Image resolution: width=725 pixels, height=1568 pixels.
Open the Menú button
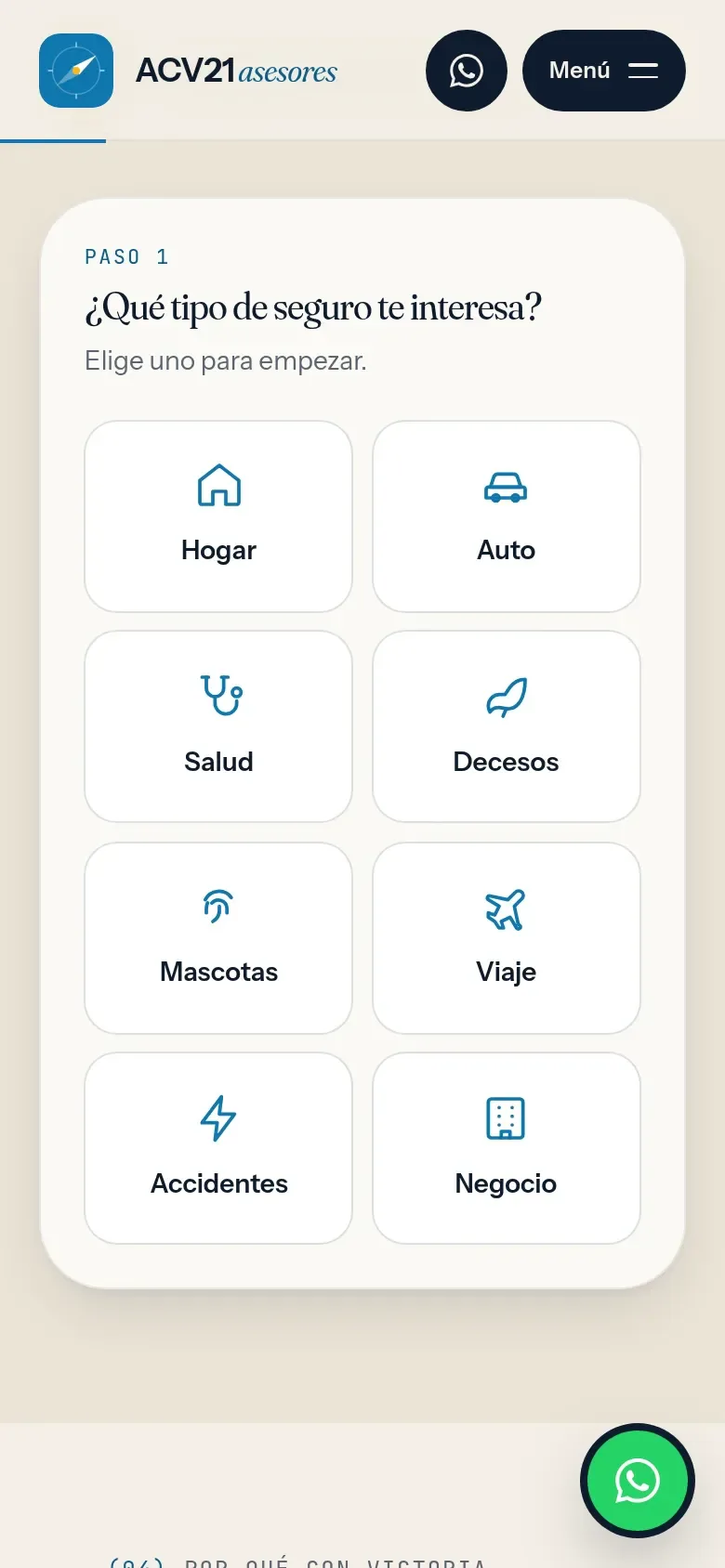pos(604,71)
